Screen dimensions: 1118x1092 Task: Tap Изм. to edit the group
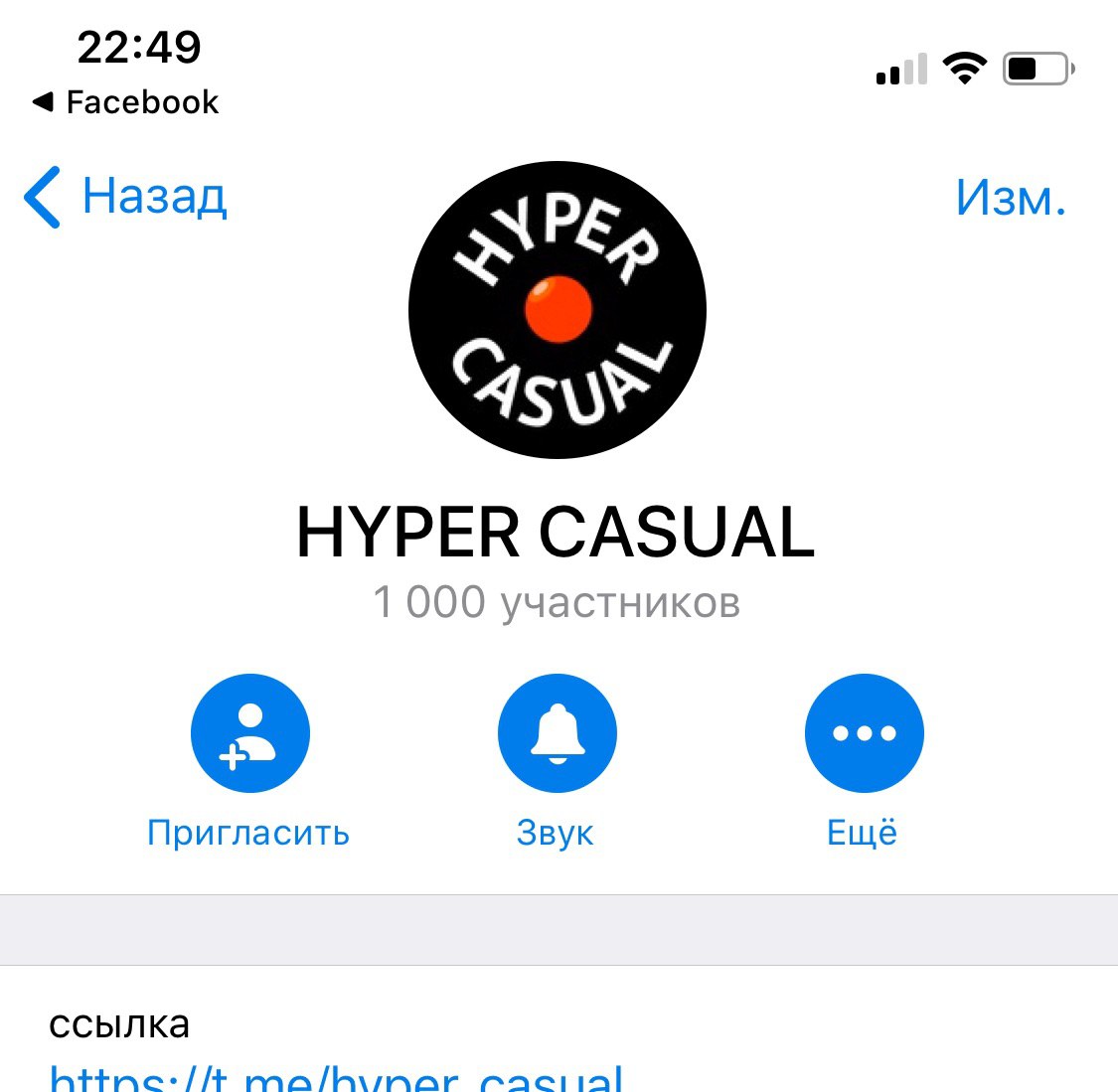point(1010,198)
